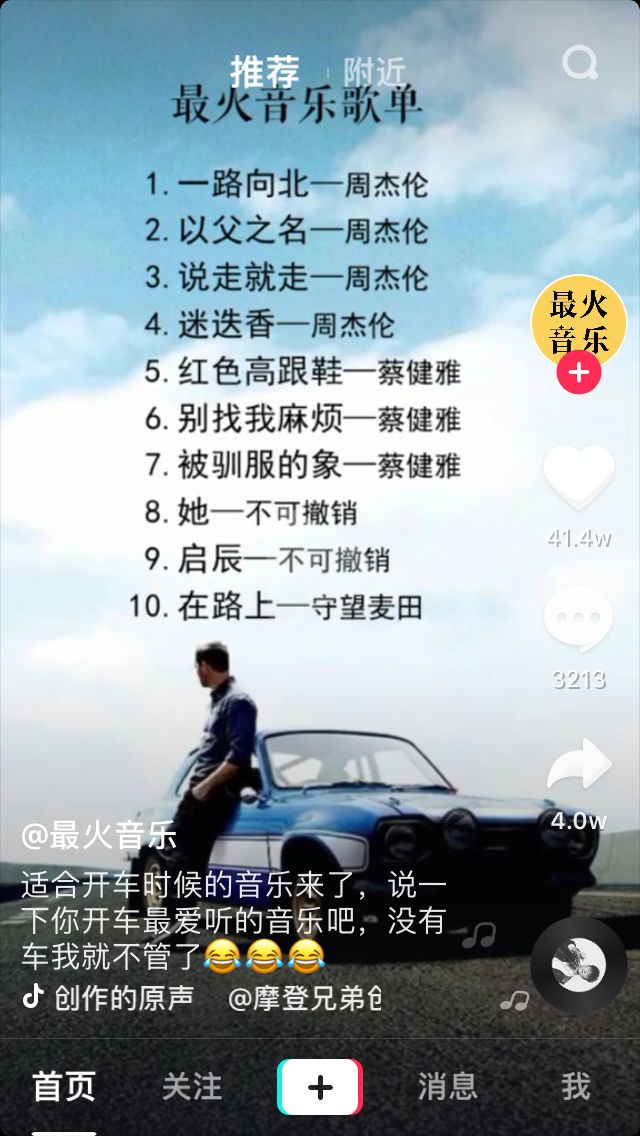Go to the 首页 tab
This screenshot has width=640, height=1136.
64,1087
